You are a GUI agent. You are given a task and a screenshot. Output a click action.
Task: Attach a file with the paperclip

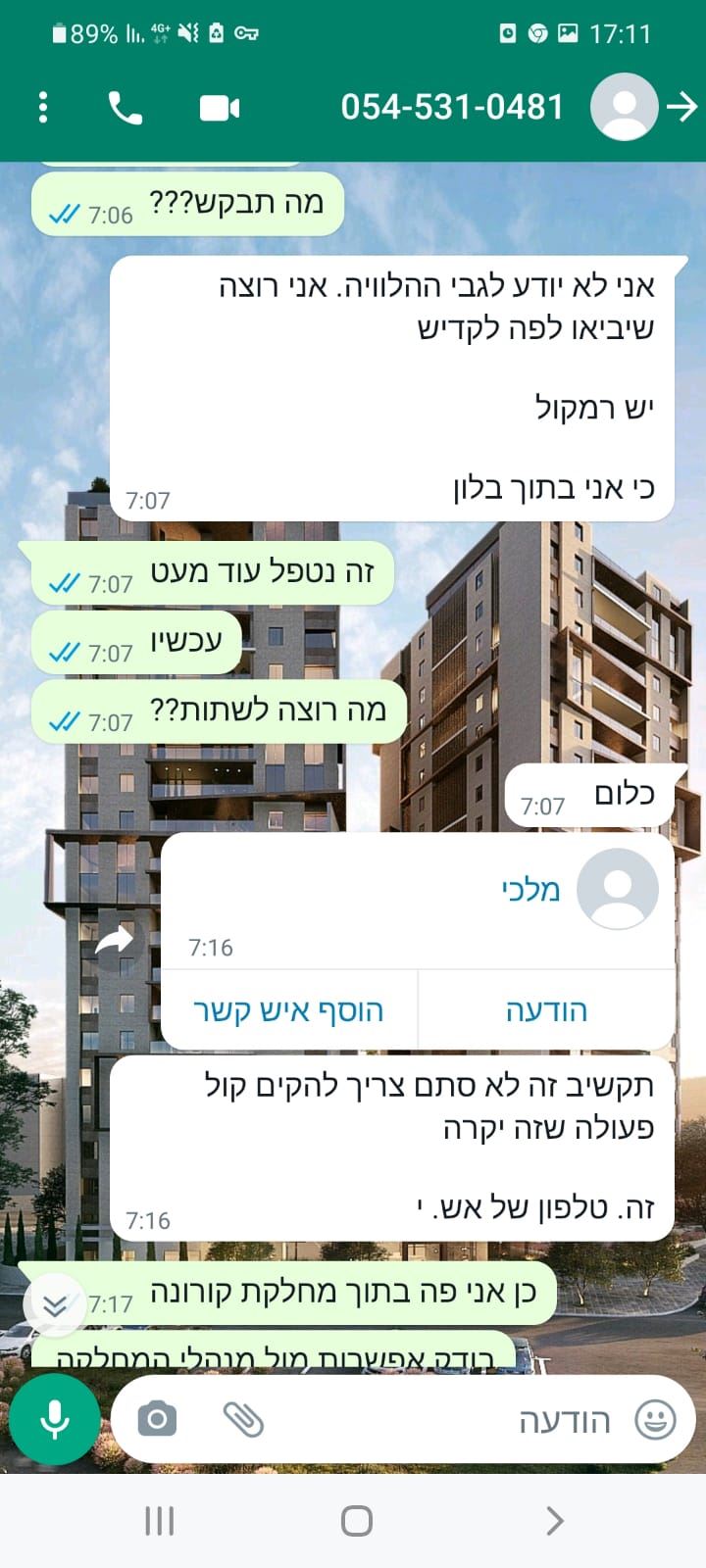[x=243, y=1419]
